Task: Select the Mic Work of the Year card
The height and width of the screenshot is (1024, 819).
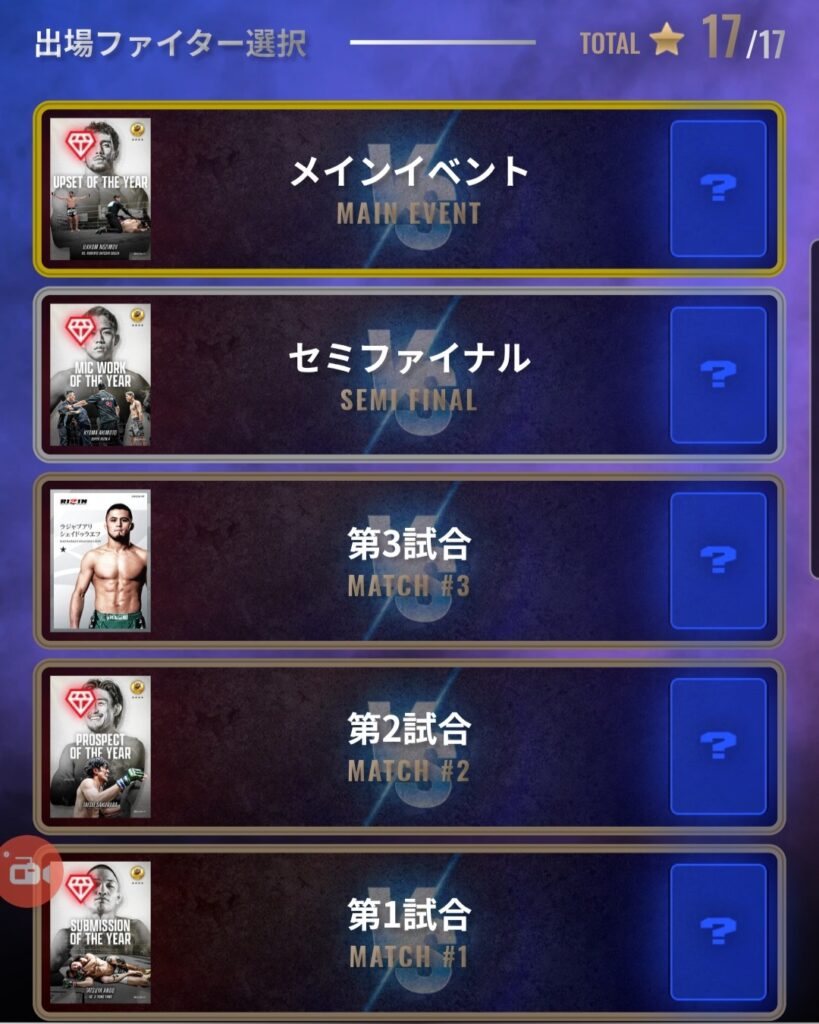Action: point(100,375)
